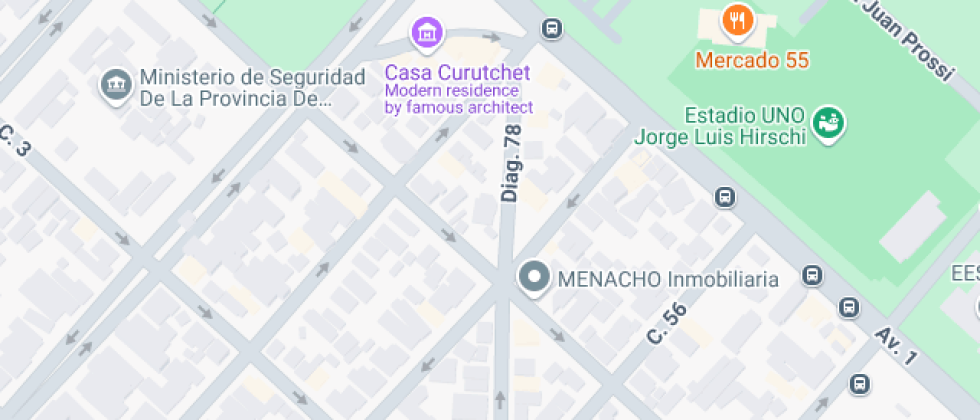980x420 pixels.
Task: Tap the Estadio UNO Jorge Luis Hirschi marker
Action: tap(829, 124)
